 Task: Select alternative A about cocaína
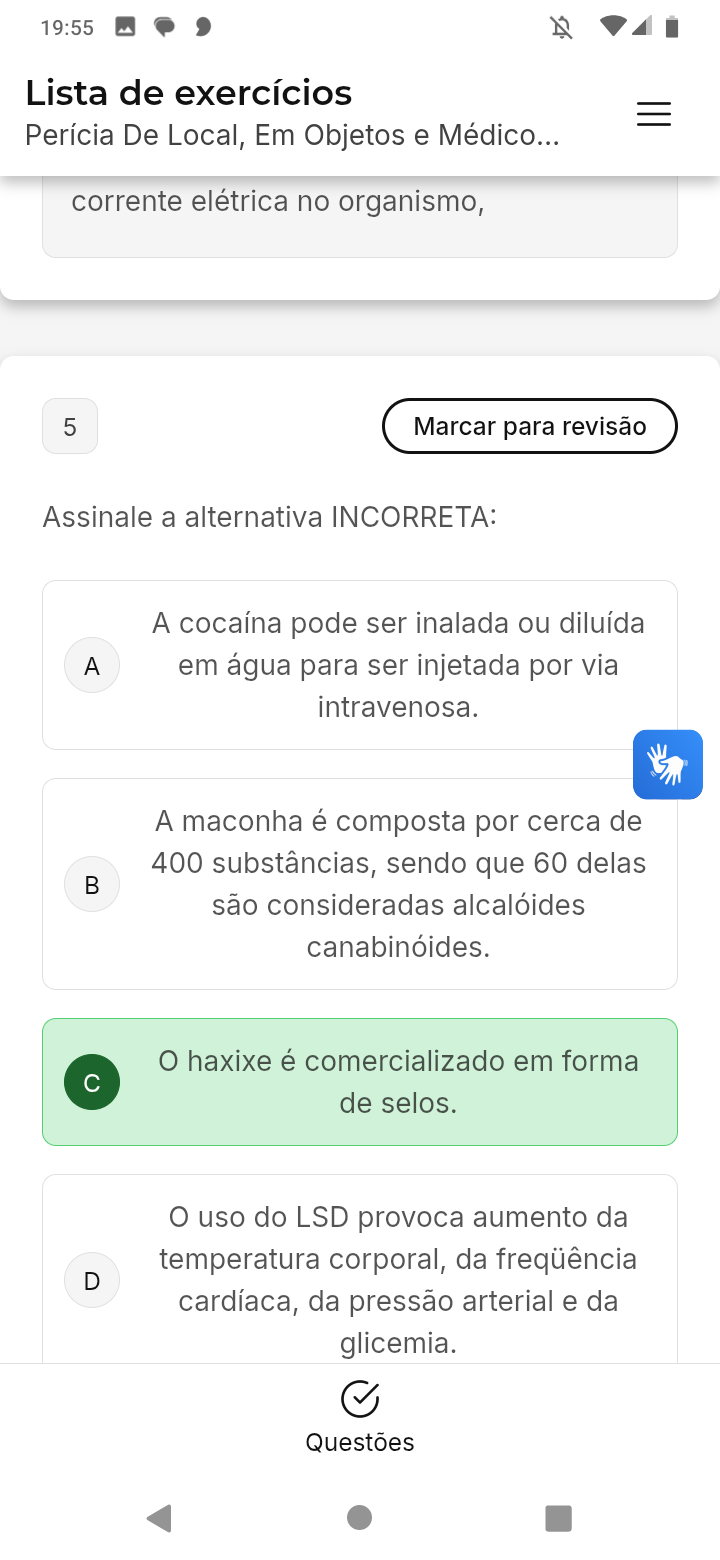[360, 665]
